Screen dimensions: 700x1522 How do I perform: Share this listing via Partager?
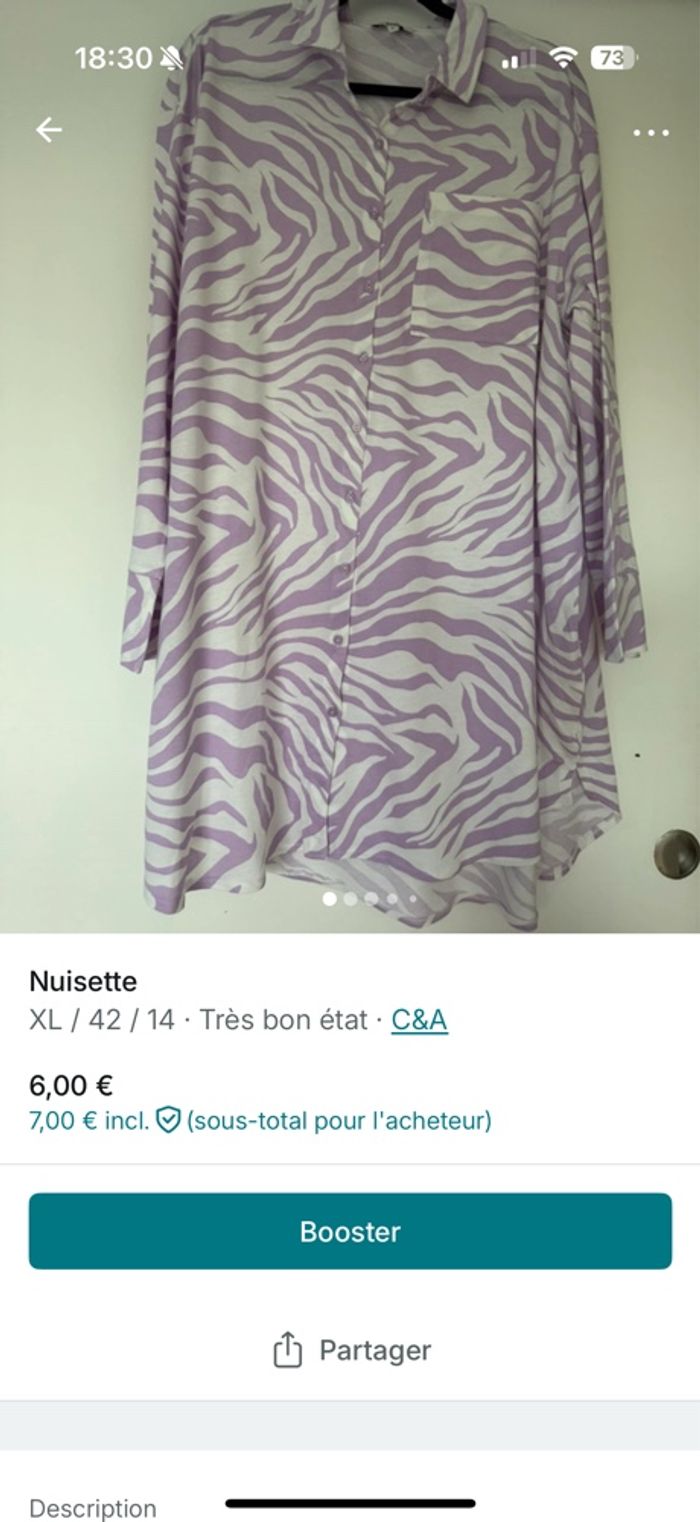[351, 1350]
